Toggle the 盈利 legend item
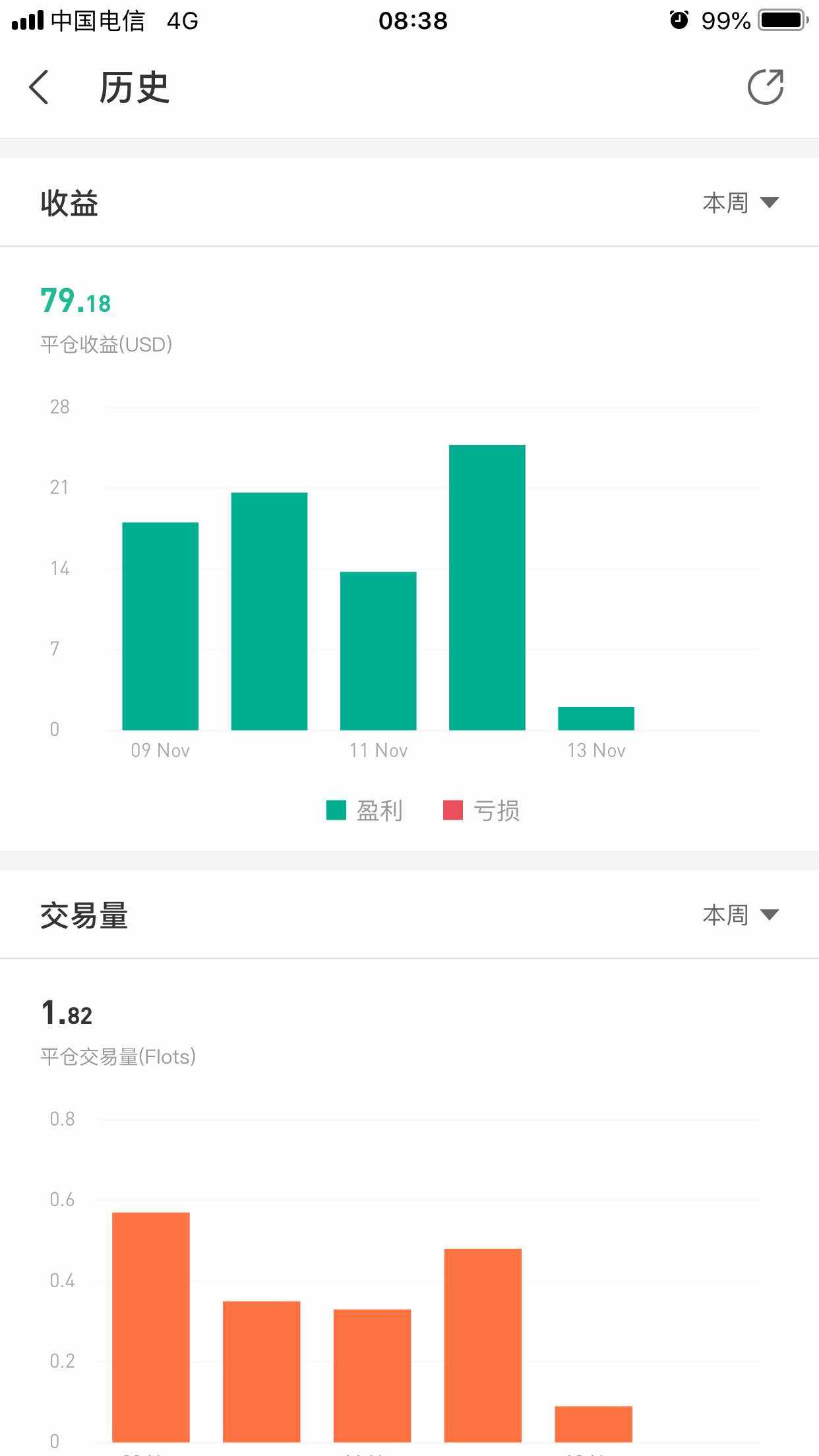Image resolution: width=819 pixels, height=1456 pixels. coord(365,810)
